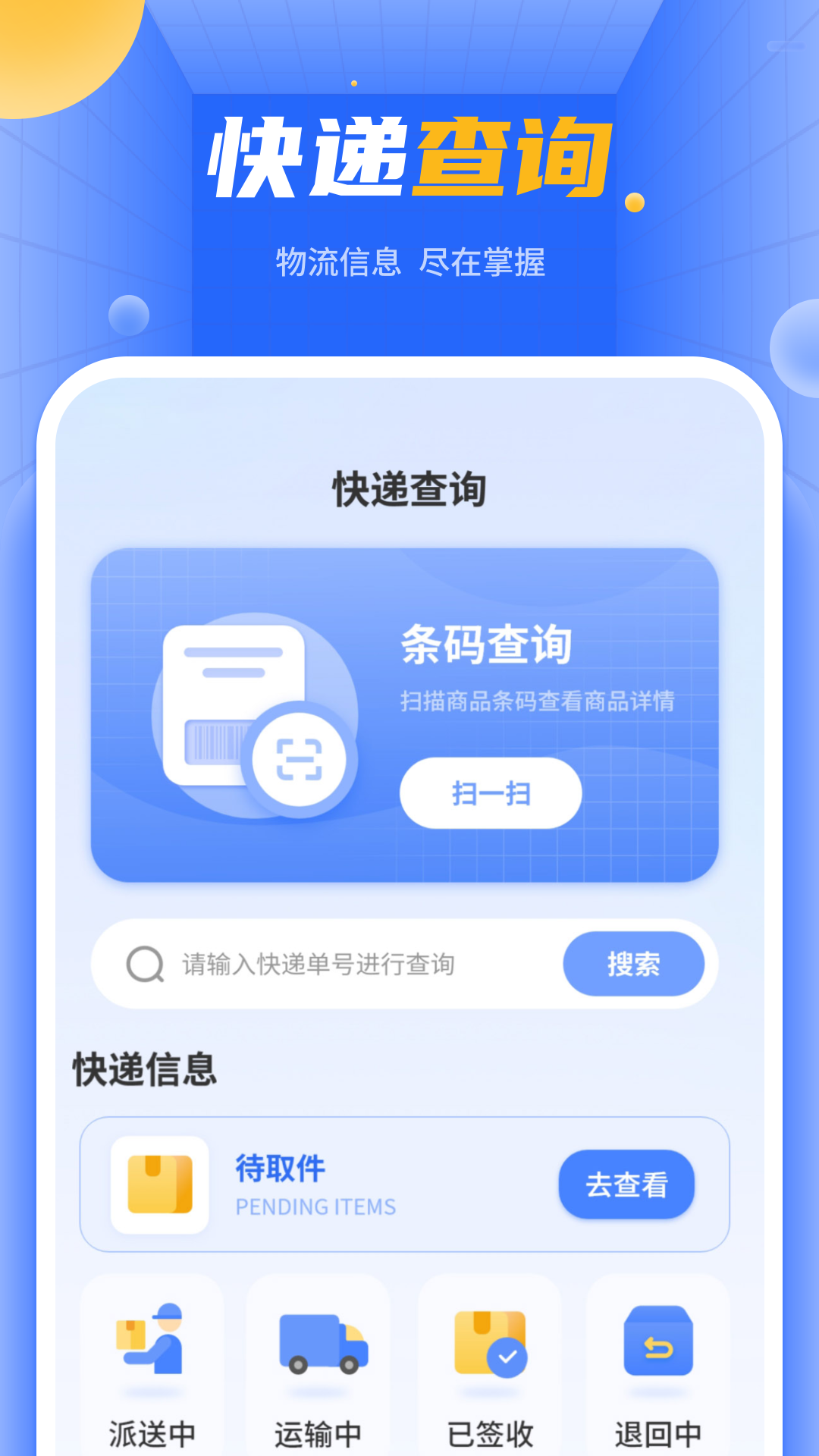Select the 待取件 pending items card

tap(409, 1185)
